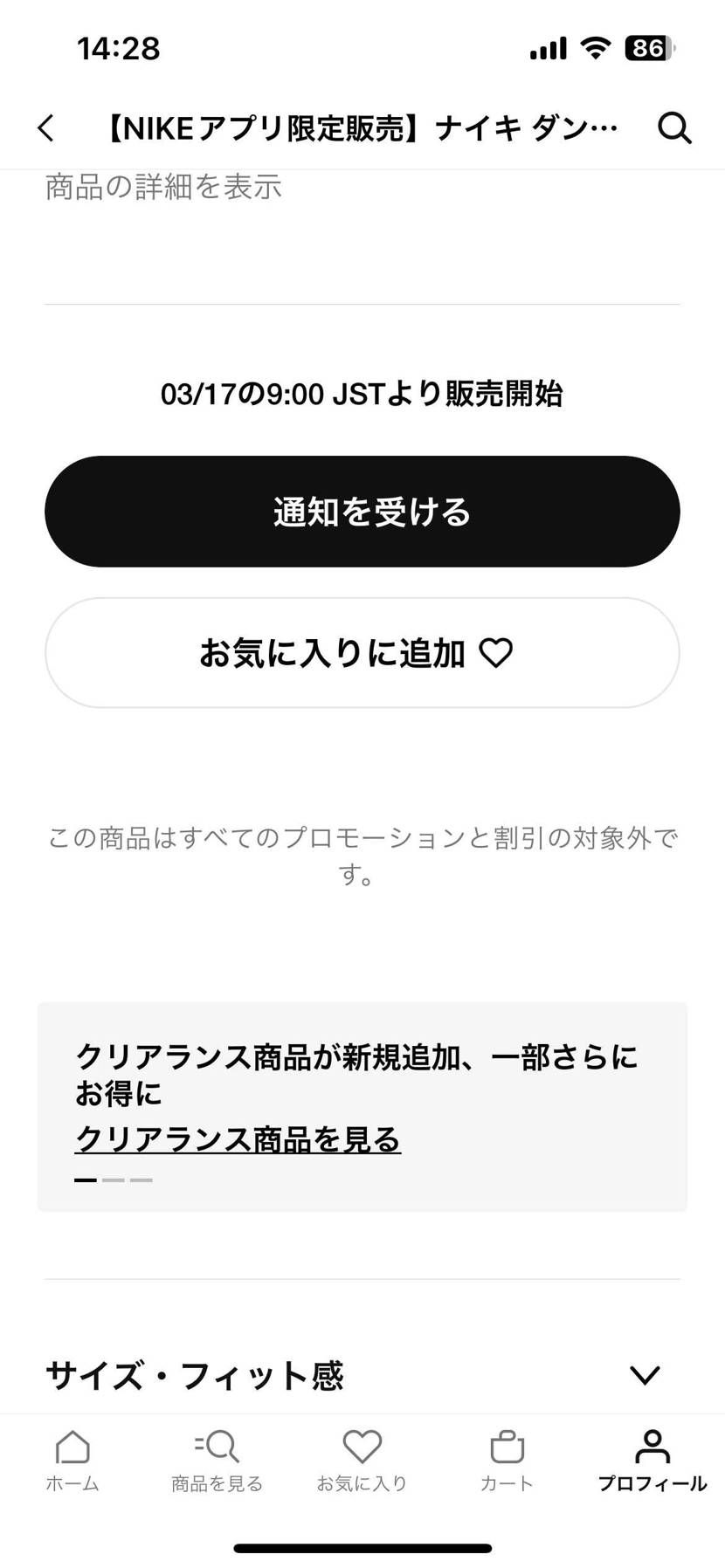Go back using the back arrow

(45, 127)
